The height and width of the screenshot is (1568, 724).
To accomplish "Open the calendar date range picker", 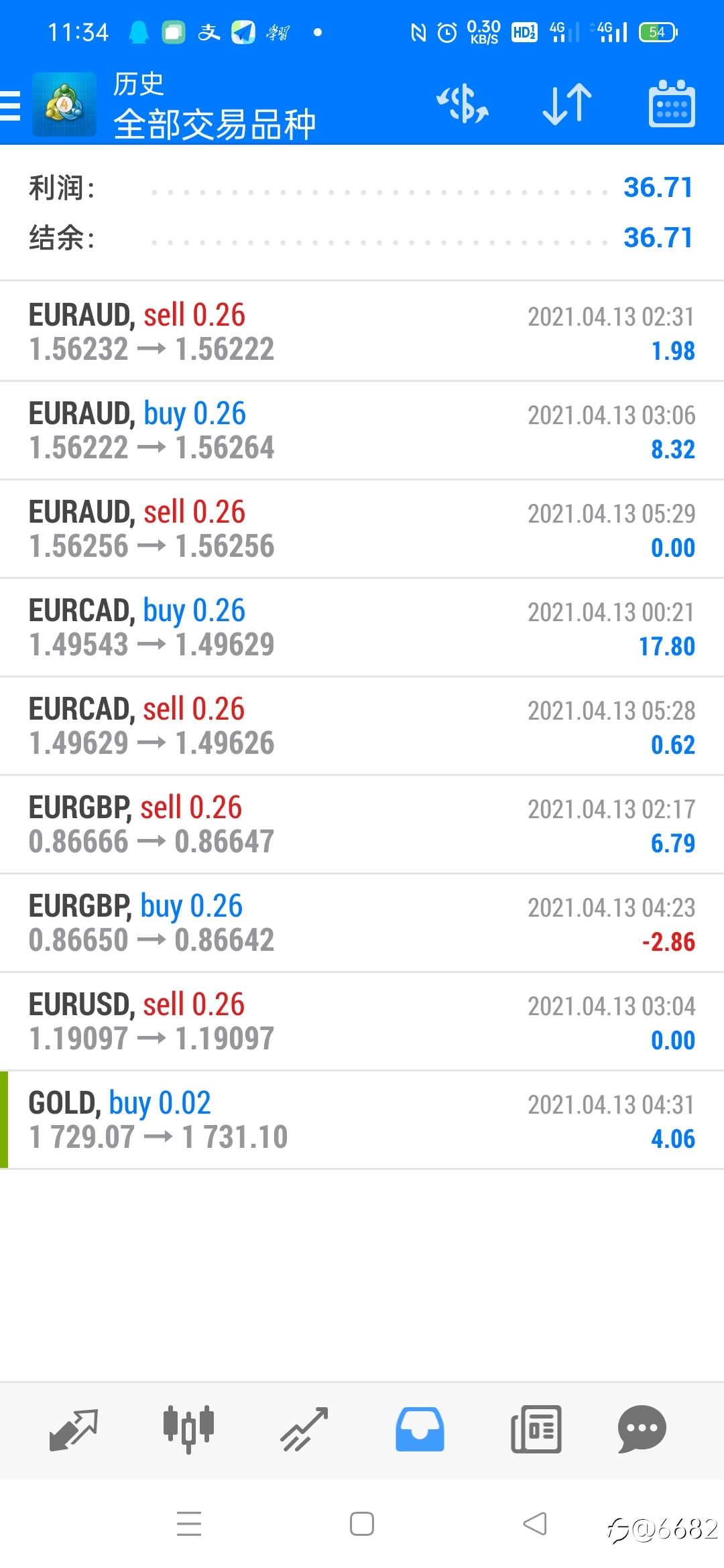I will coord(672,104).
